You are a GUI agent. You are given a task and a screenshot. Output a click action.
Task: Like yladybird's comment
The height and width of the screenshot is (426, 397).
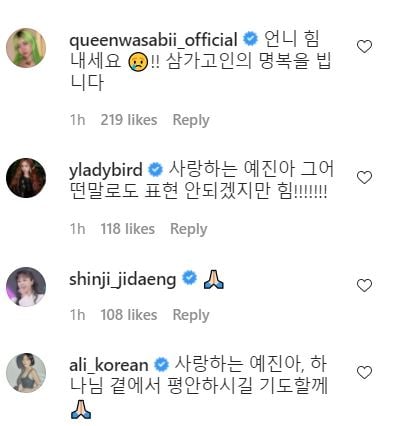click(364, 177)
